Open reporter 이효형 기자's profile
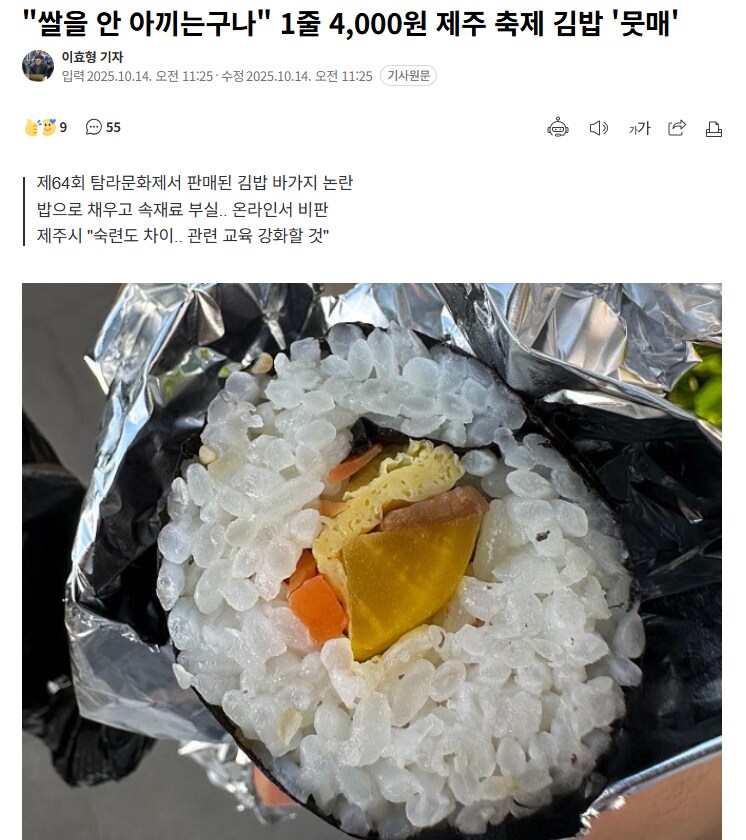746x840 pixels. [x=91, y=57]
